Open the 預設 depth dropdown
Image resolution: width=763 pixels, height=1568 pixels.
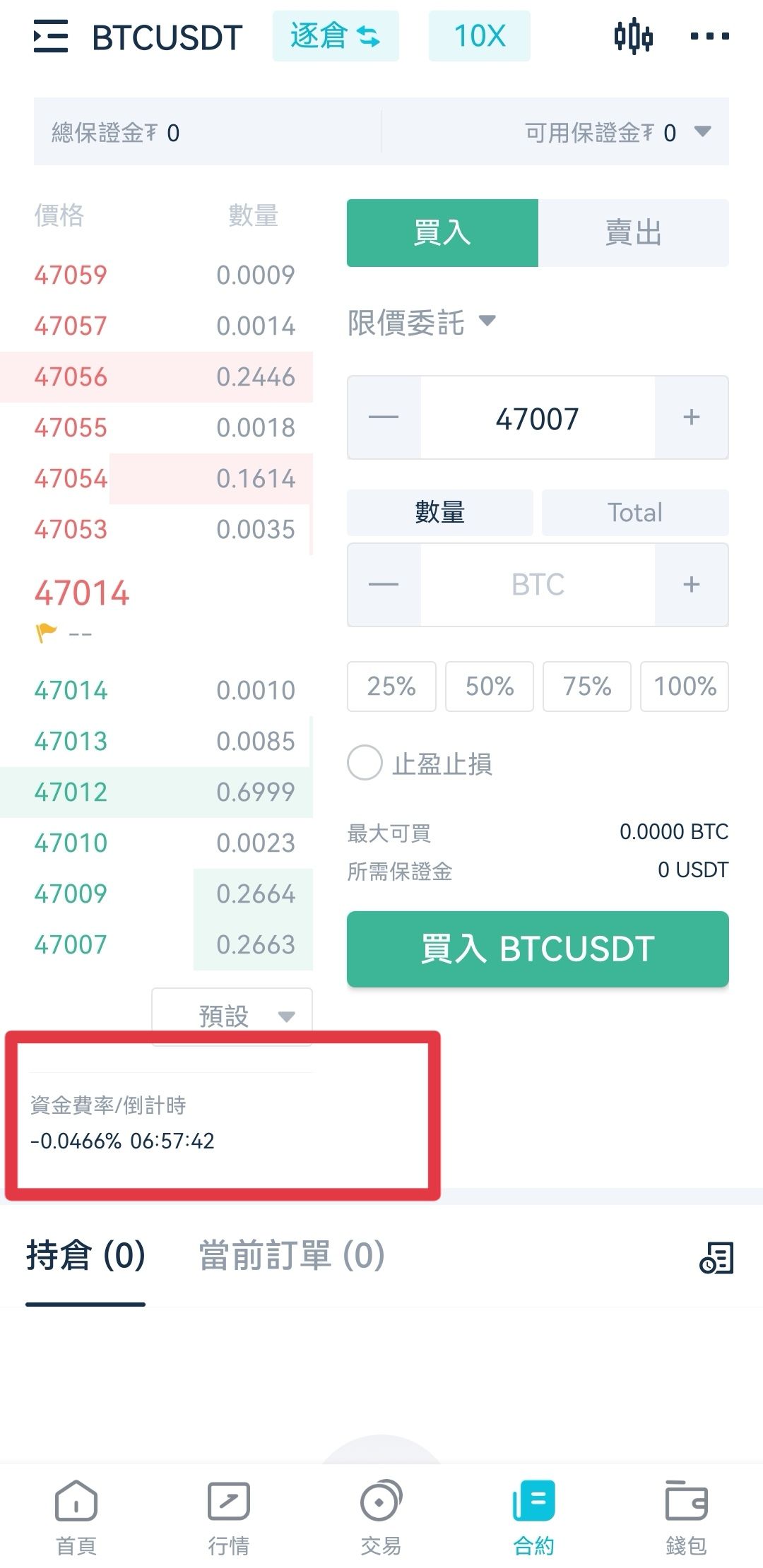pos(232,1016)
